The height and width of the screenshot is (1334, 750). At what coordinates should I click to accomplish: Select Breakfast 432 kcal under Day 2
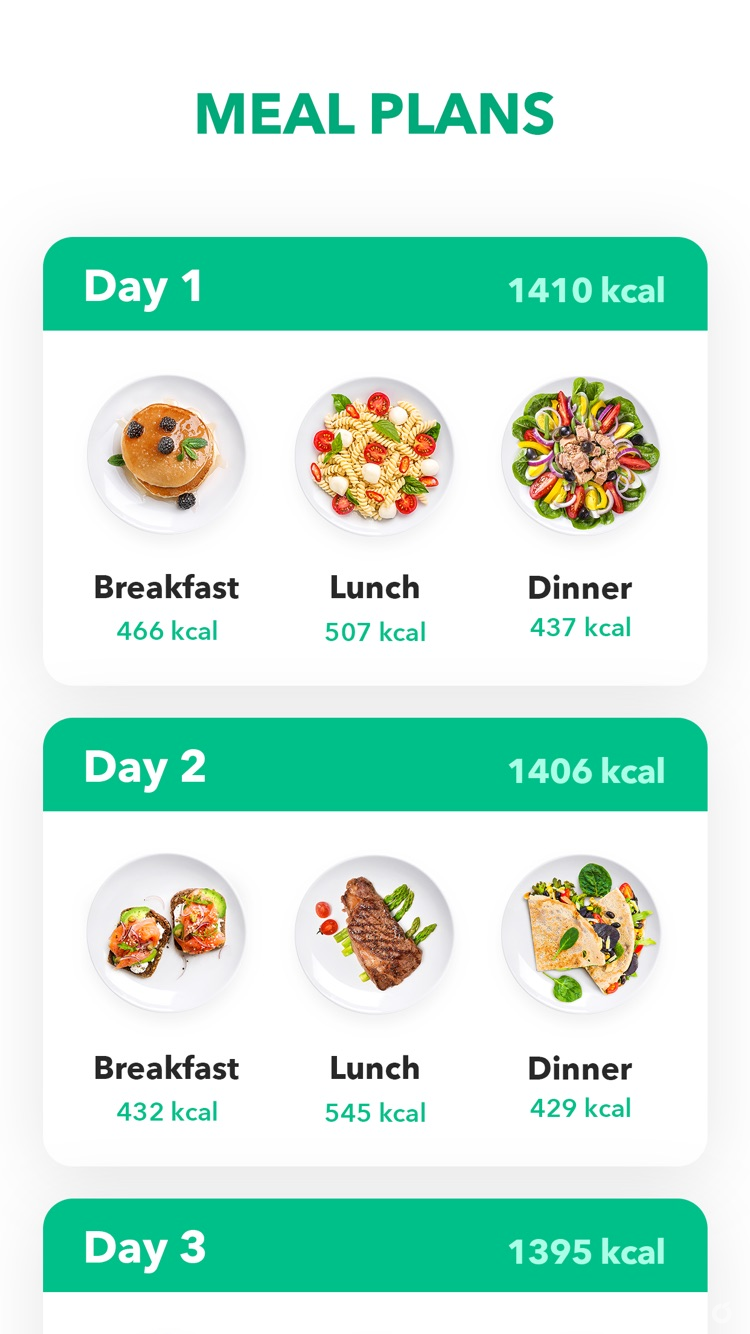point(165,1086)
